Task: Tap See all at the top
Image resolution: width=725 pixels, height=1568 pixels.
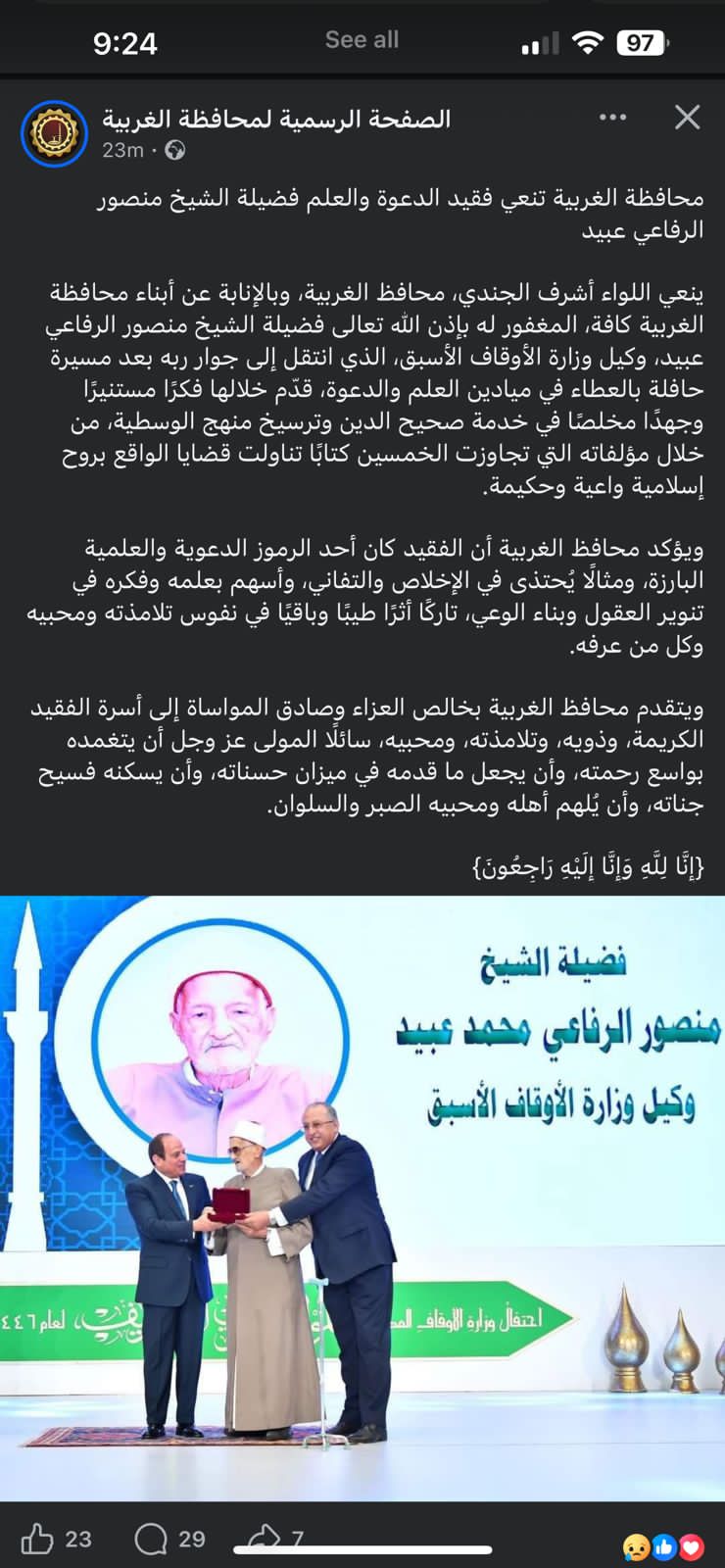Action: click(x=362, y=40)
